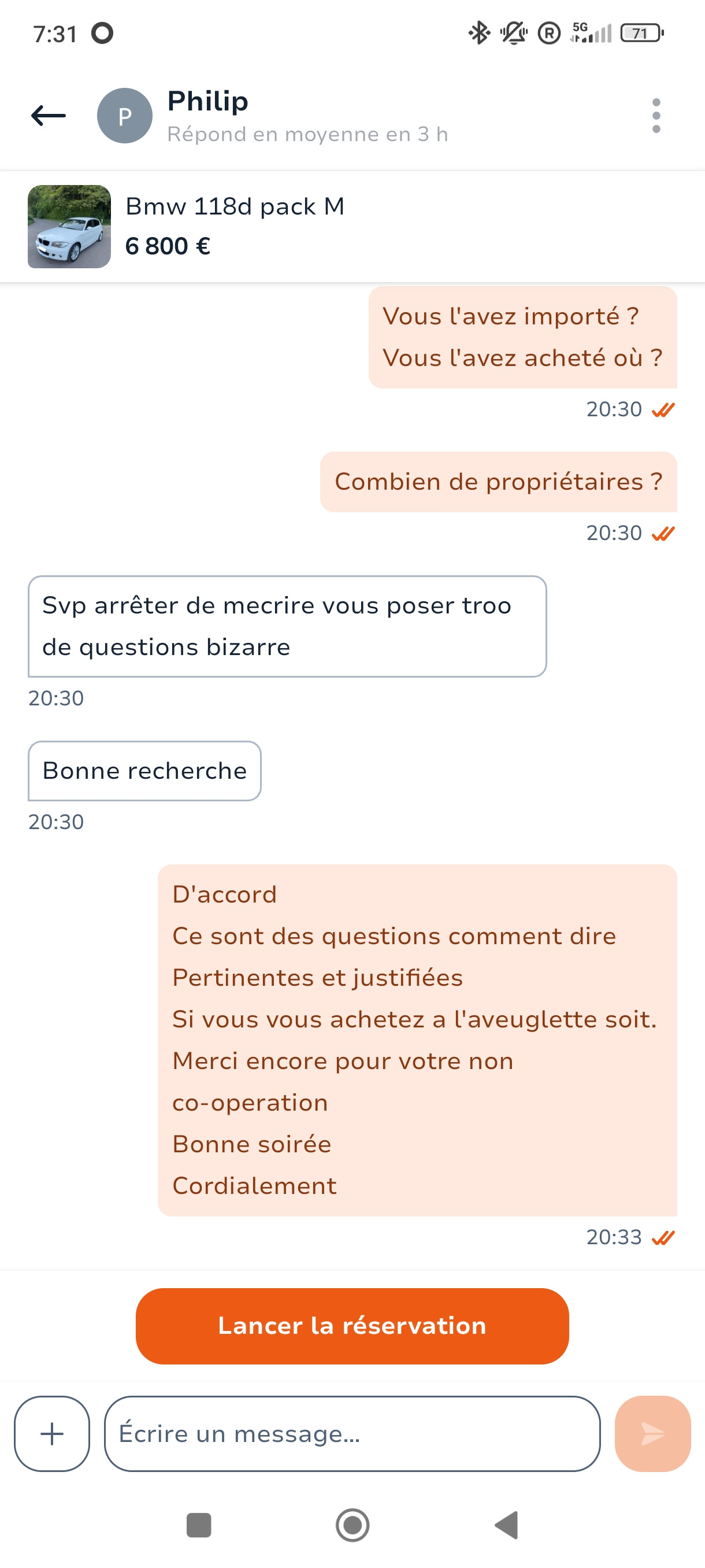The width and height of the screenshot is (705, 1568).
Task: Go back using the top arrow
Action: (49, 116)
